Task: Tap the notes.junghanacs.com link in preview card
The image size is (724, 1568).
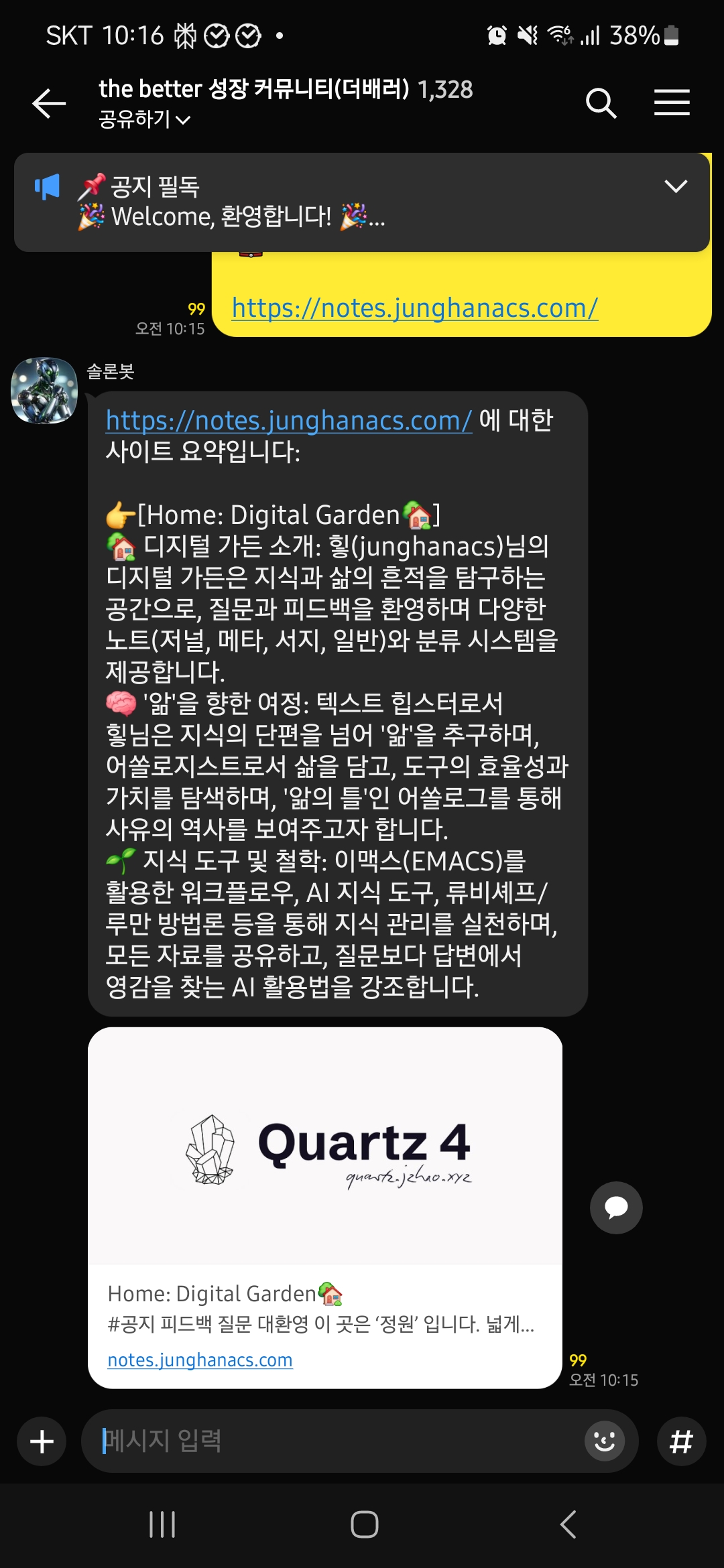Action: pos(200,1360)
